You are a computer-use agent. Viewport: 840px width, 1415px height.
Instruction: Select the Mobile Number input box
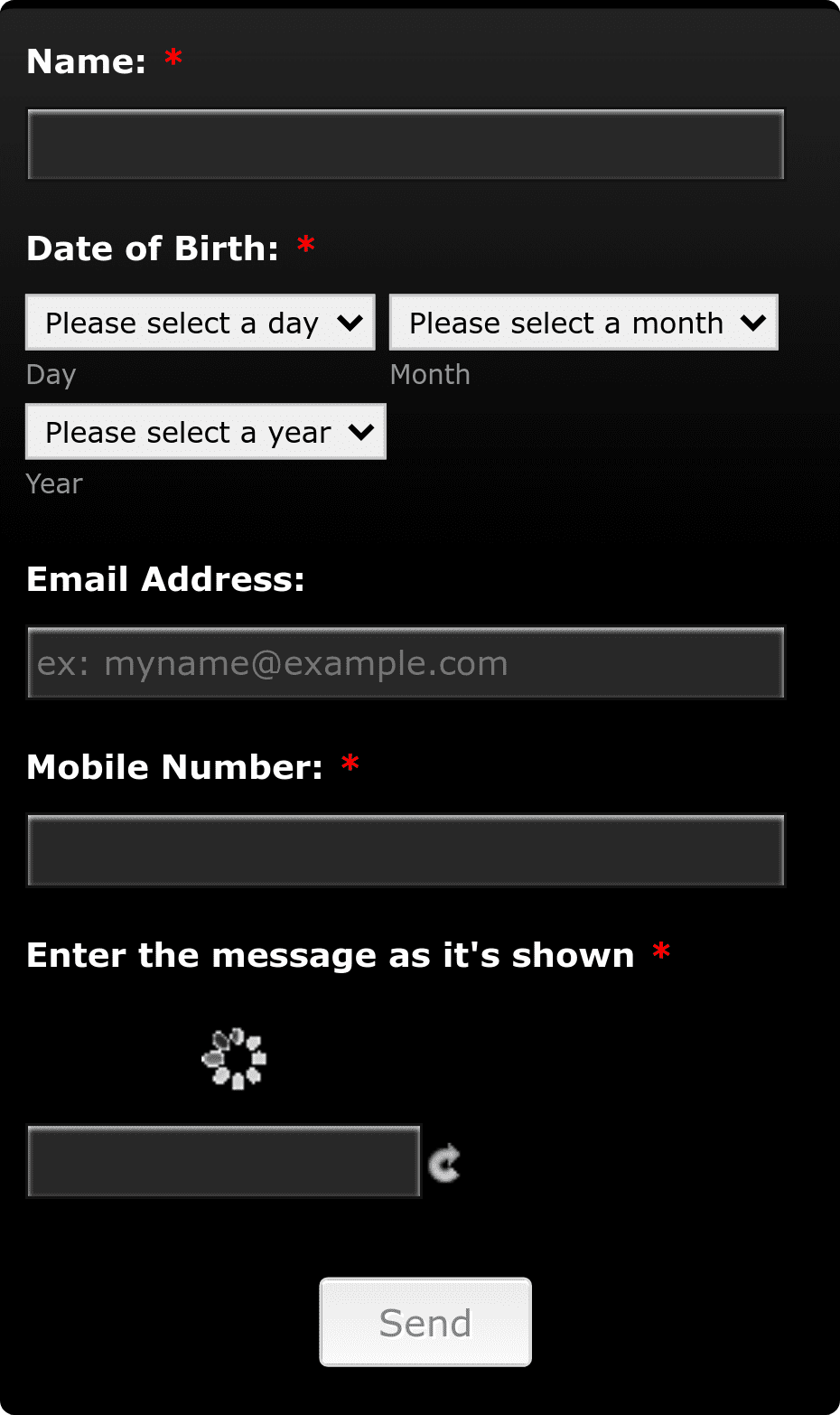click(406, 850)
